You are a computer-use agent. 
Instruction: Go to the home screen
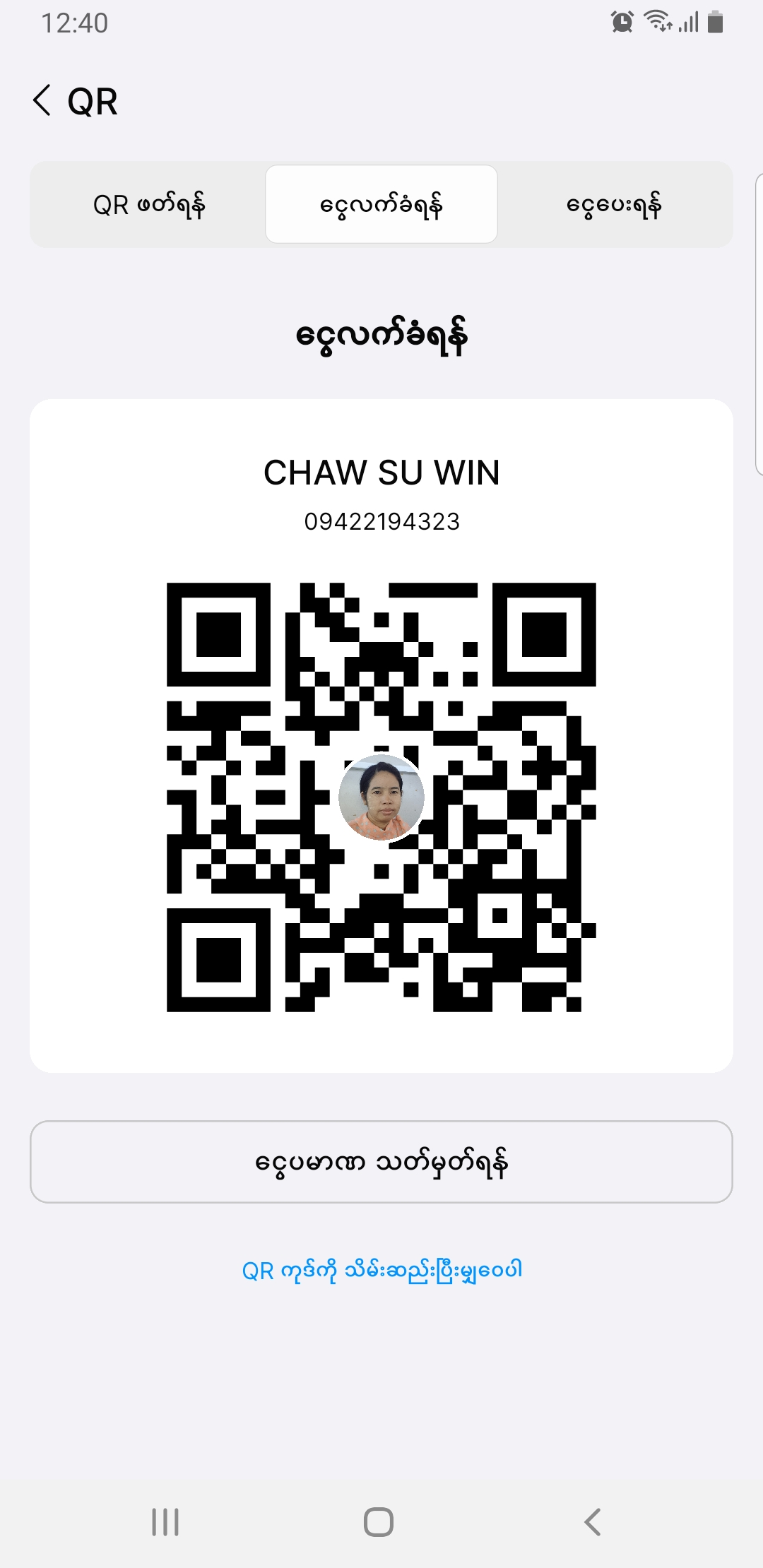pyautogui.click(x=379, y=1522)
